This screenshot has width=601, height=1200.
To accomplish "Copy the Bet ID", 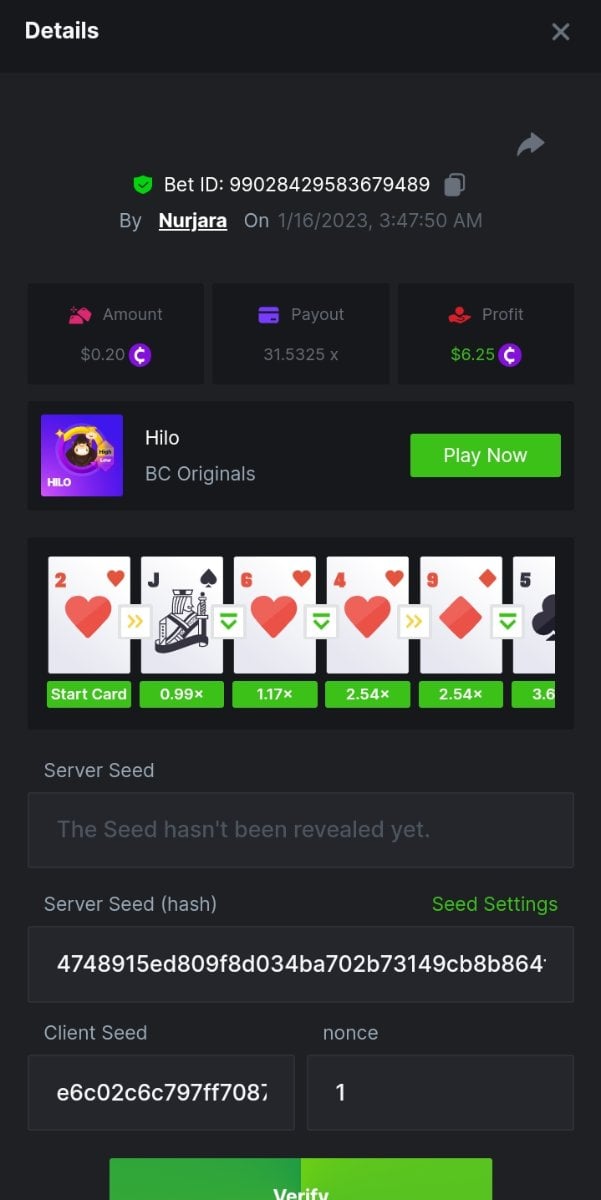I will (x=455, y=185).
